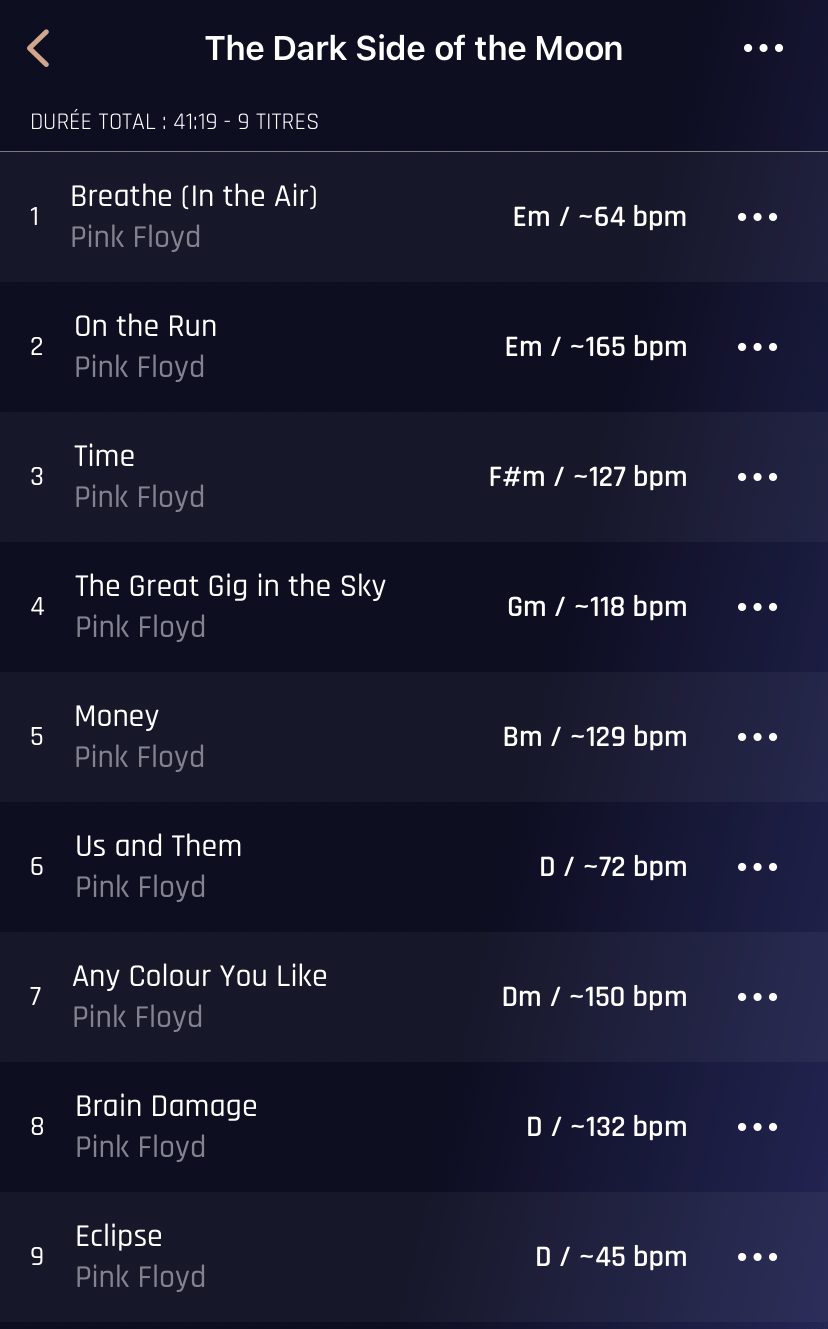Open the track Money
828x1329 pixels.
[414, 737]
